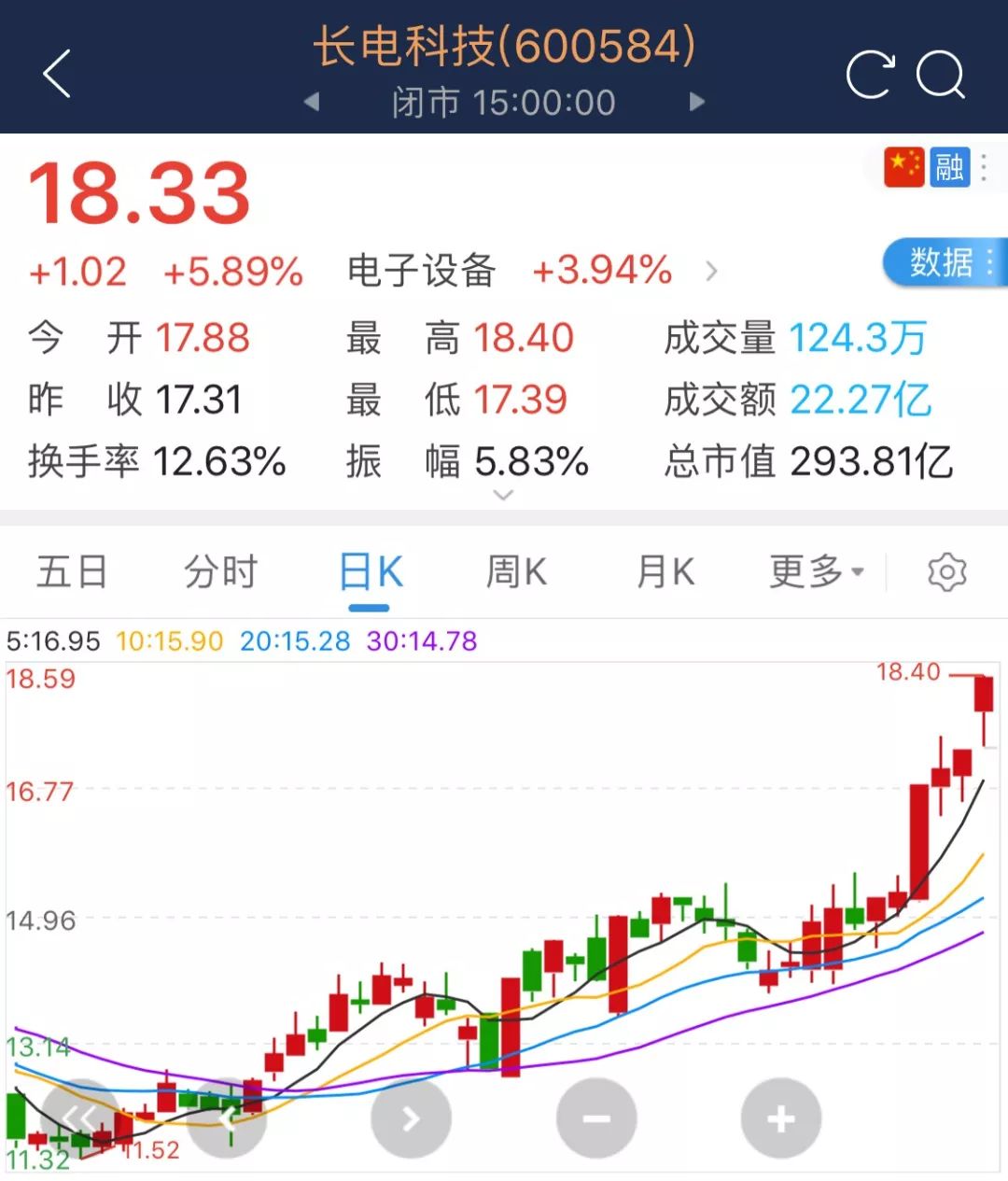Image resolution: width=1008 pixels, height=1181 pixels.
Task: Tap the left arrow beside 闭市 15:00:00
Action: [311, 103]
